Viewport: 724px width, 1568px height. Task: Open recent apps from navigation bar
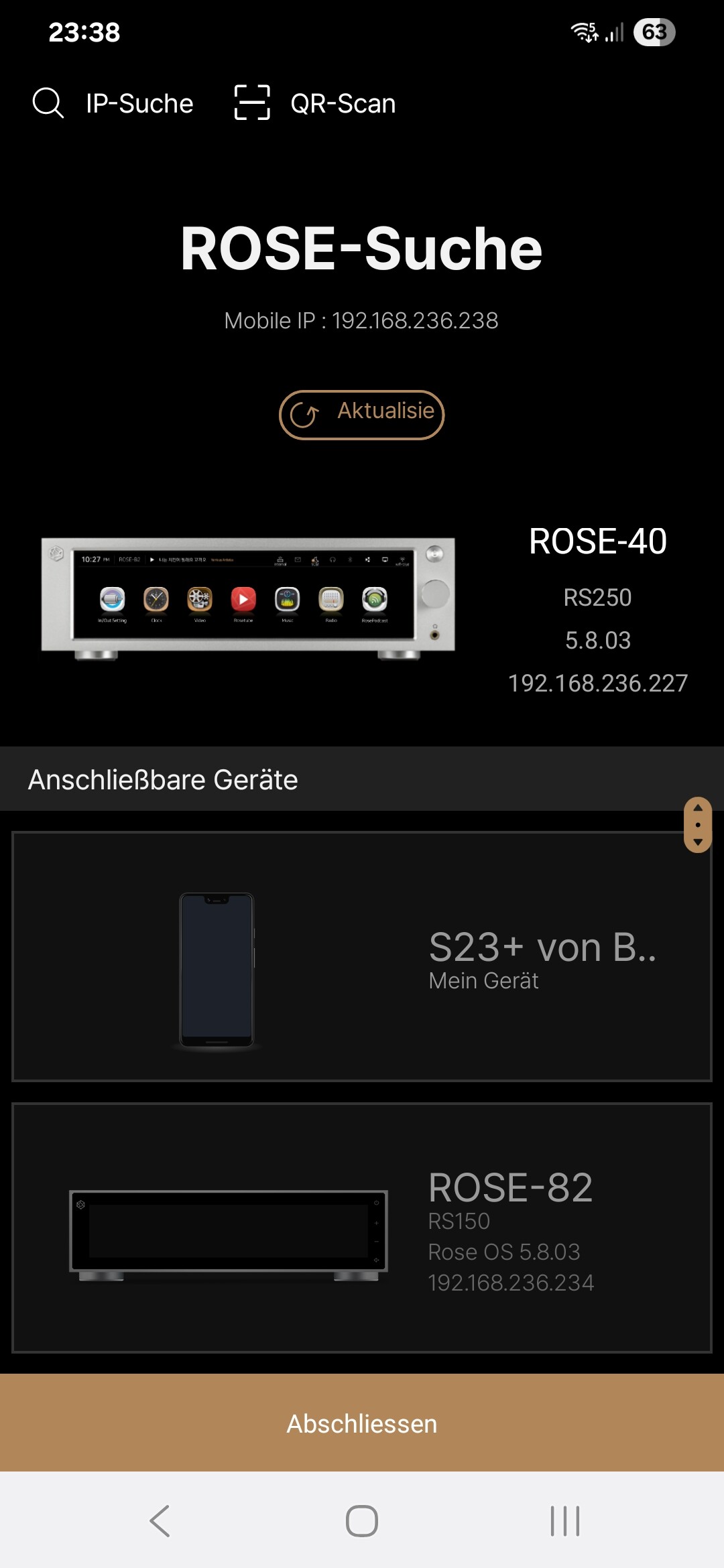565,1520
